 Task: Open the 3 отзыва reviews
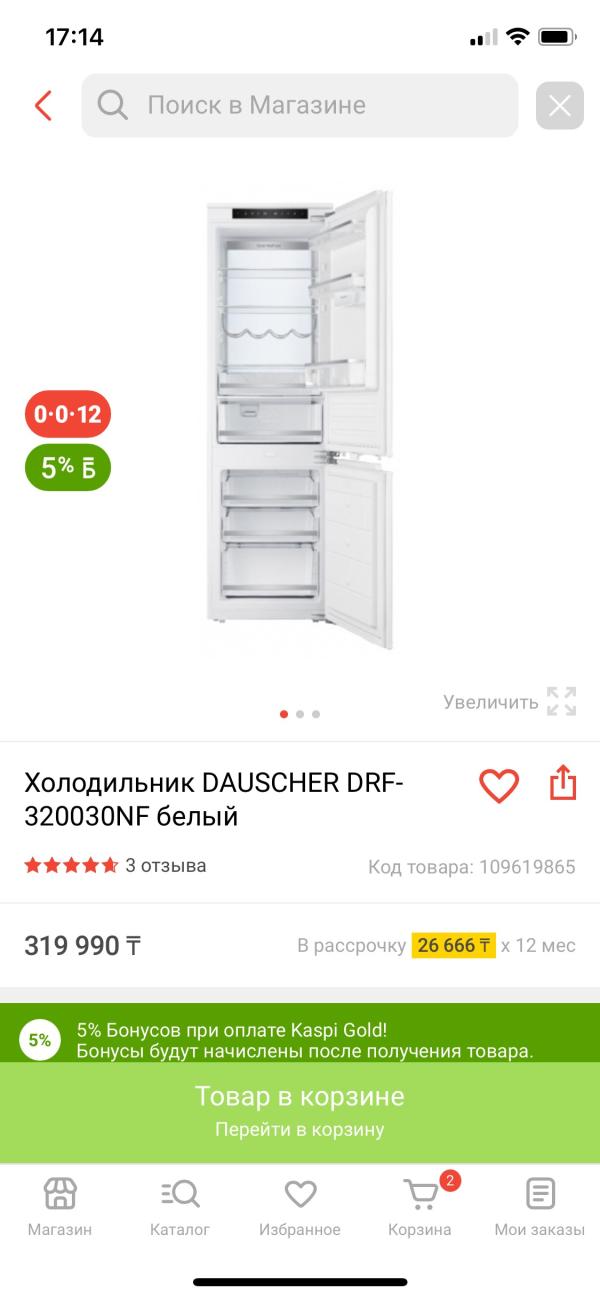[165, 865]
